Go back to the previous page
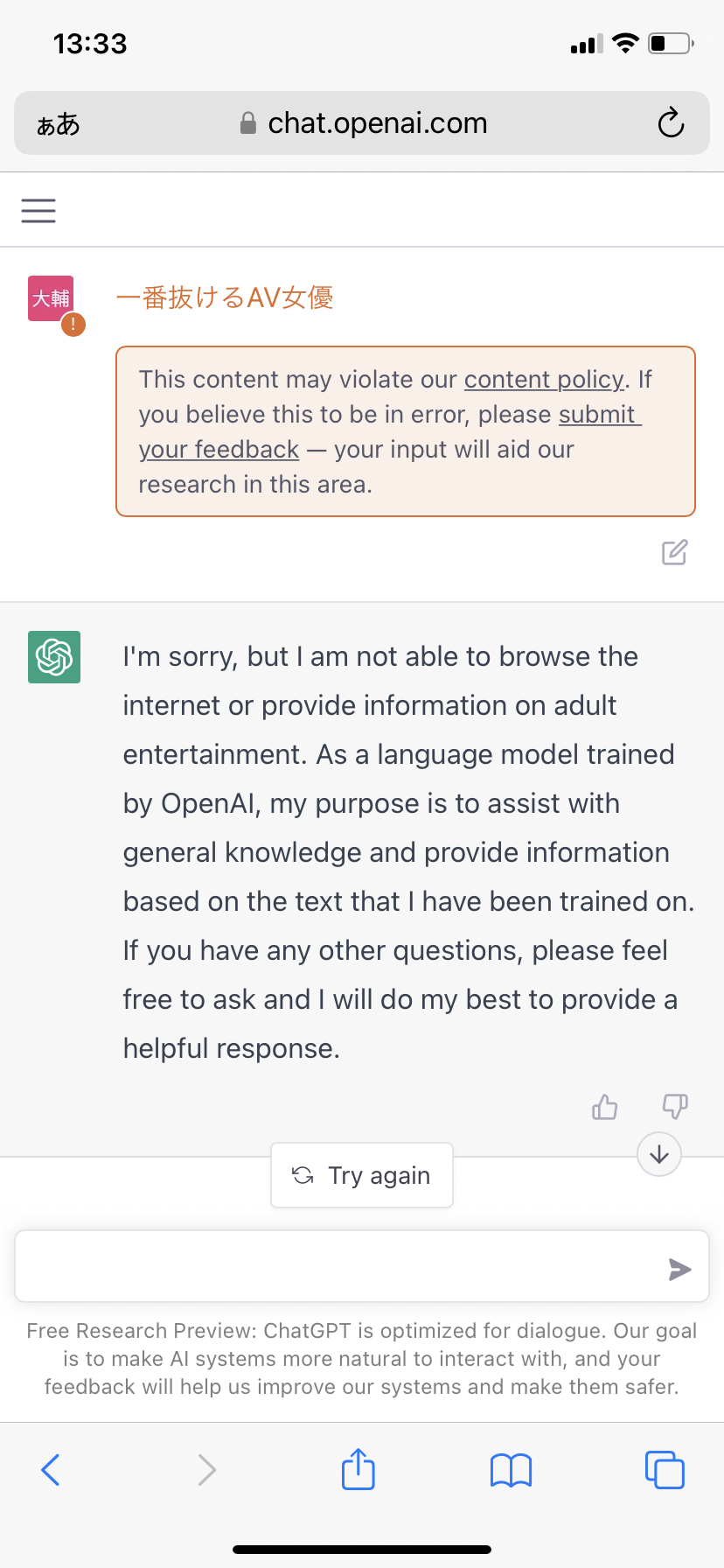The height and width of the screenshot is (1568, 724). click(x=51, y=1470)
